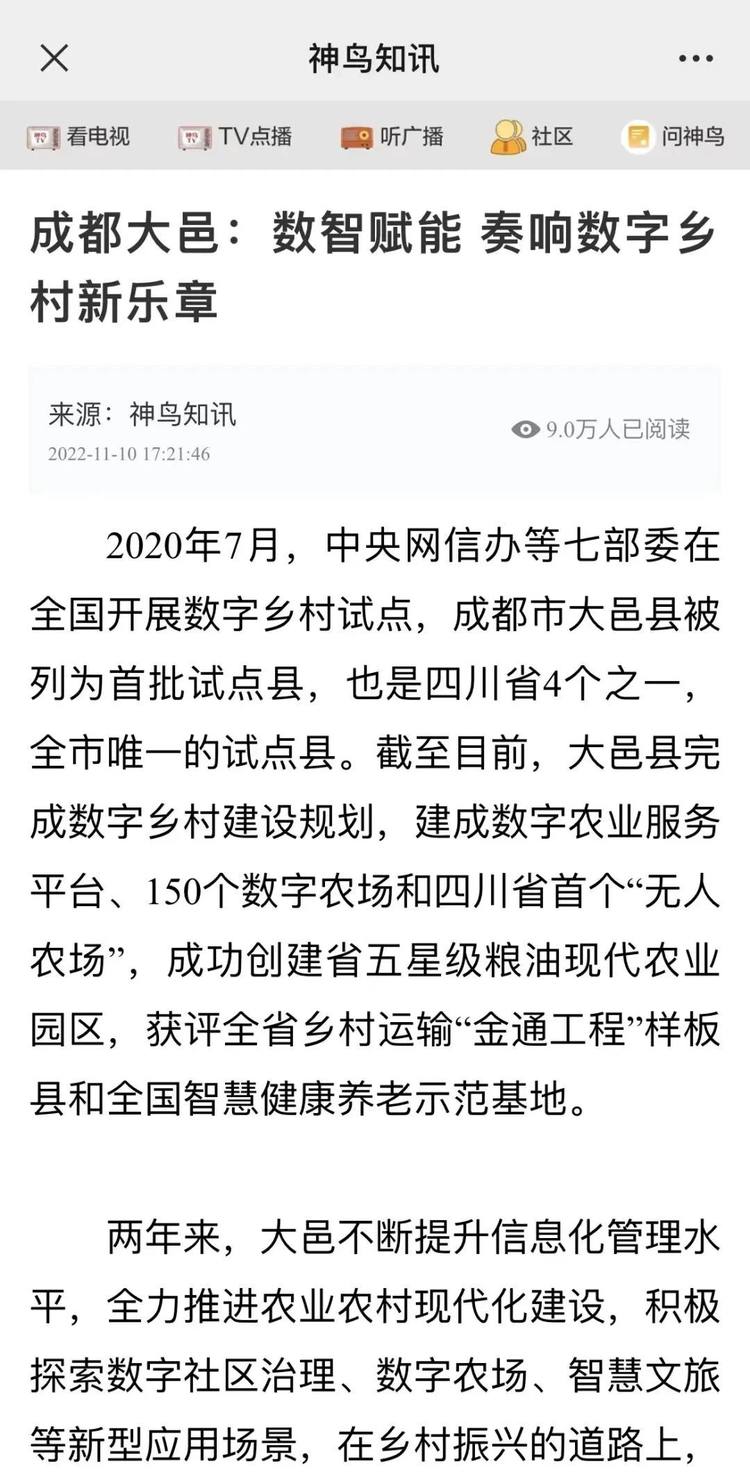
Task: Select 问神鸟 section
Action: 672,136
